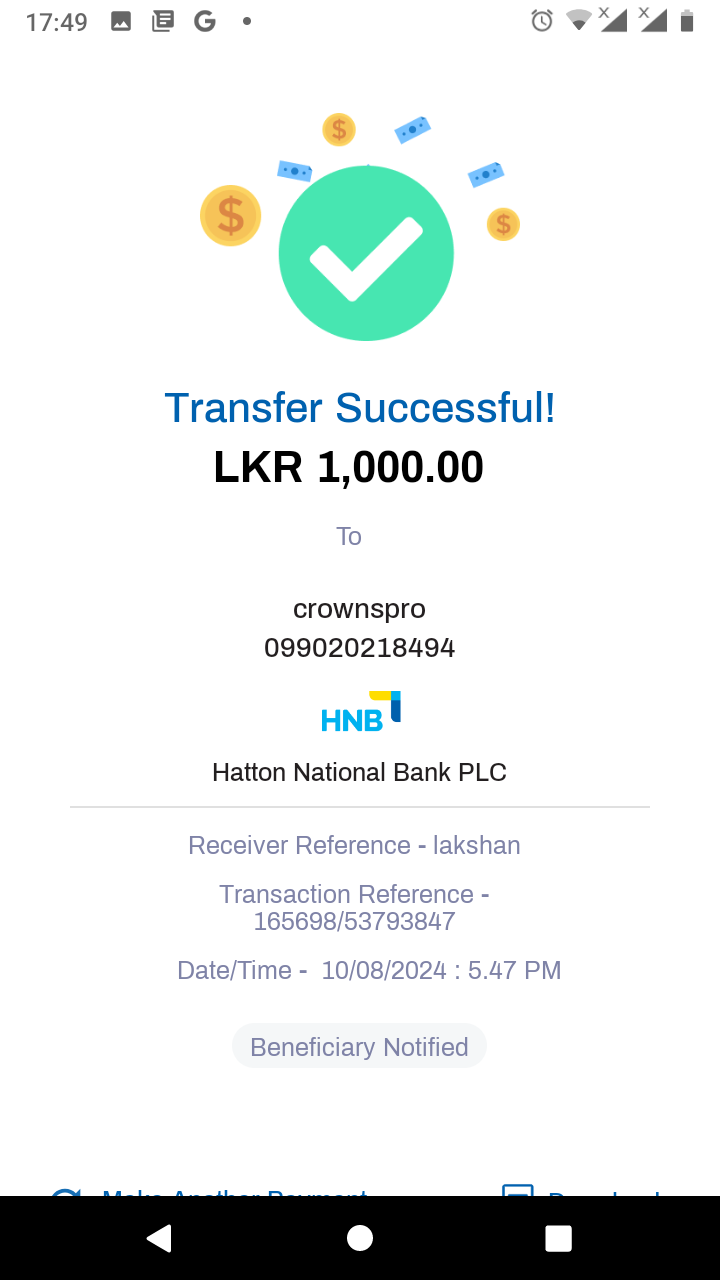Viewport: 720px width, 1280px height.
Task: Go to home screen via home button
Action: (x=360, y=1238)
